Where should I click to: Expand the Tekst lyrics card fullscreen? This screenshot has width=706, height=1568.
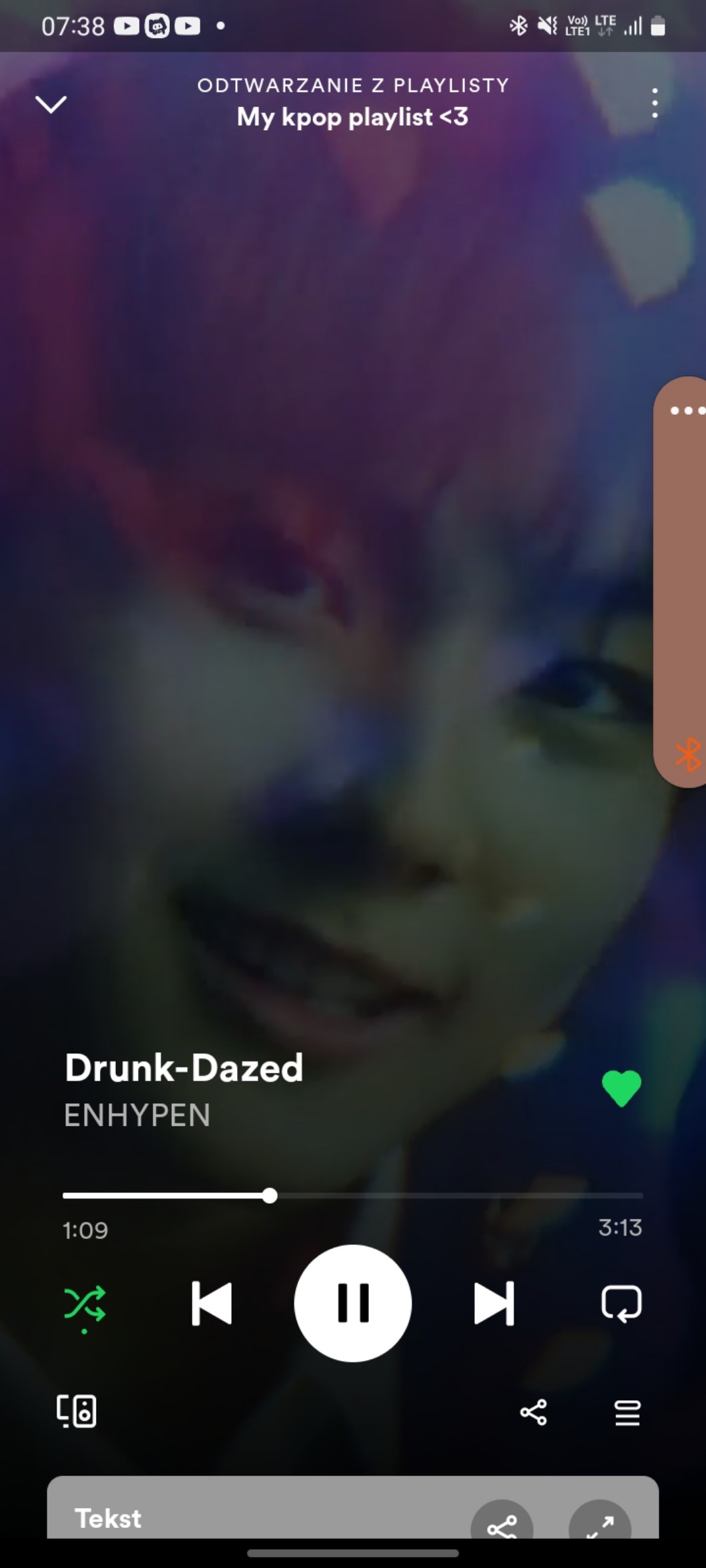click(x=599, y=1523)
